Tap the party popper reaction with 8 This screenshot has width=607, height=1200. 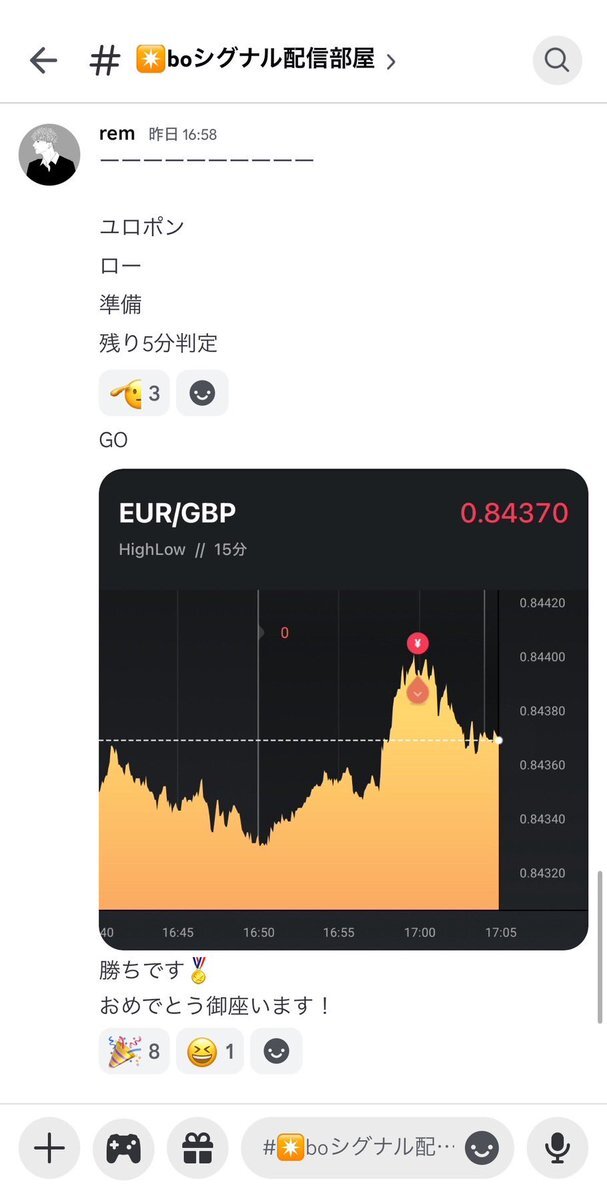pyautogui.click(x=134, y=1051)
